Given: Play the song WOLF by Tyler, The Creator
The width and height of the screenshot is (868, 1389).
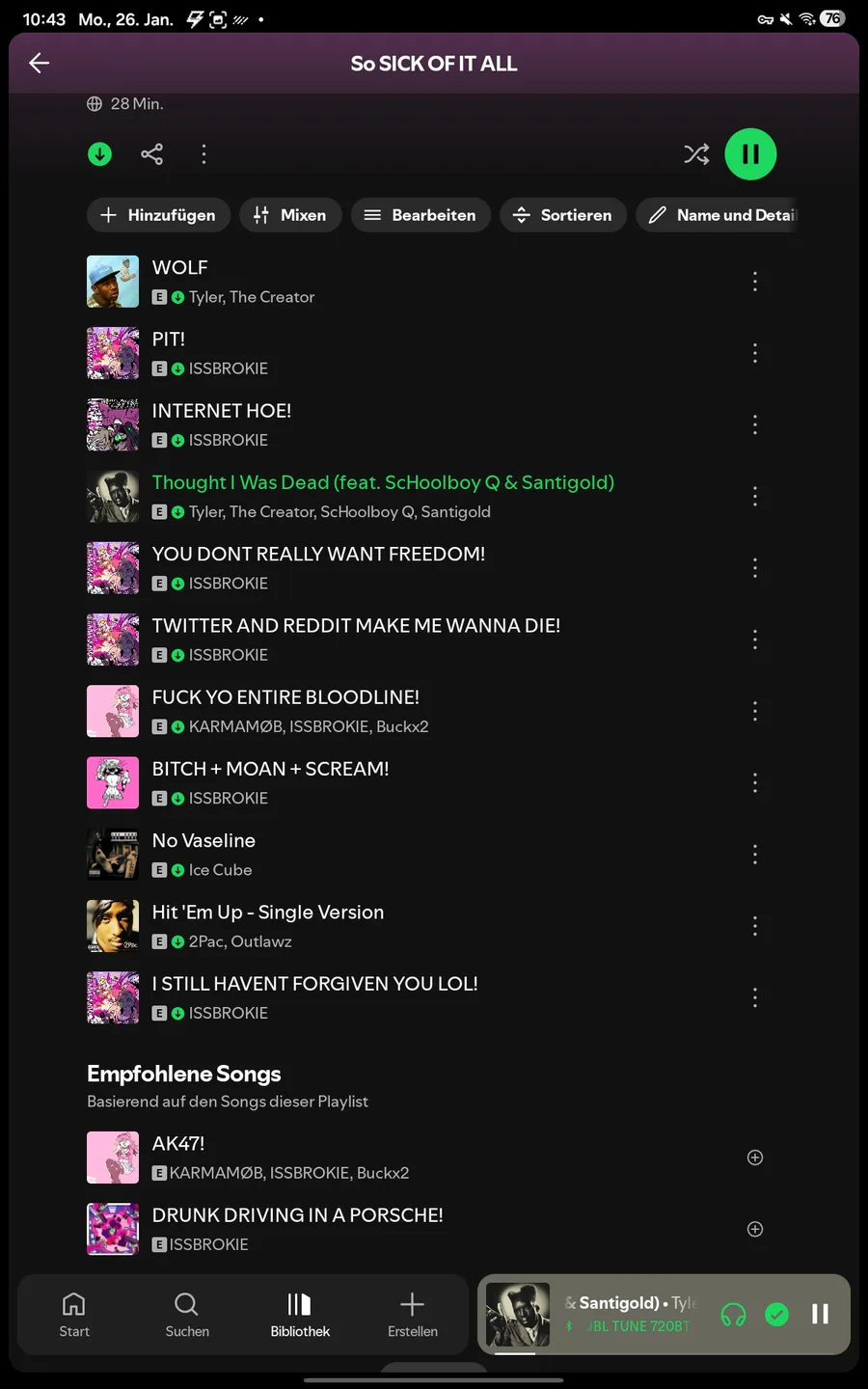Looking at the screenshot, I should tap(415, 282).
